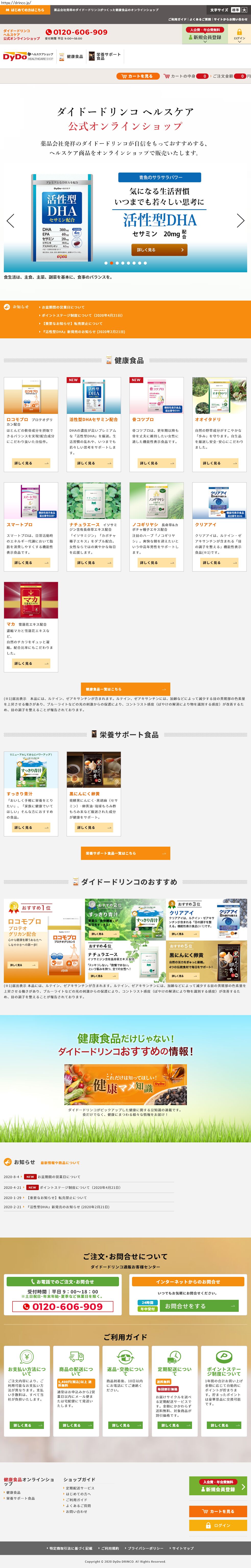Tap 詳しく見る on 活性型DHA banner

[x=159, y=250]
